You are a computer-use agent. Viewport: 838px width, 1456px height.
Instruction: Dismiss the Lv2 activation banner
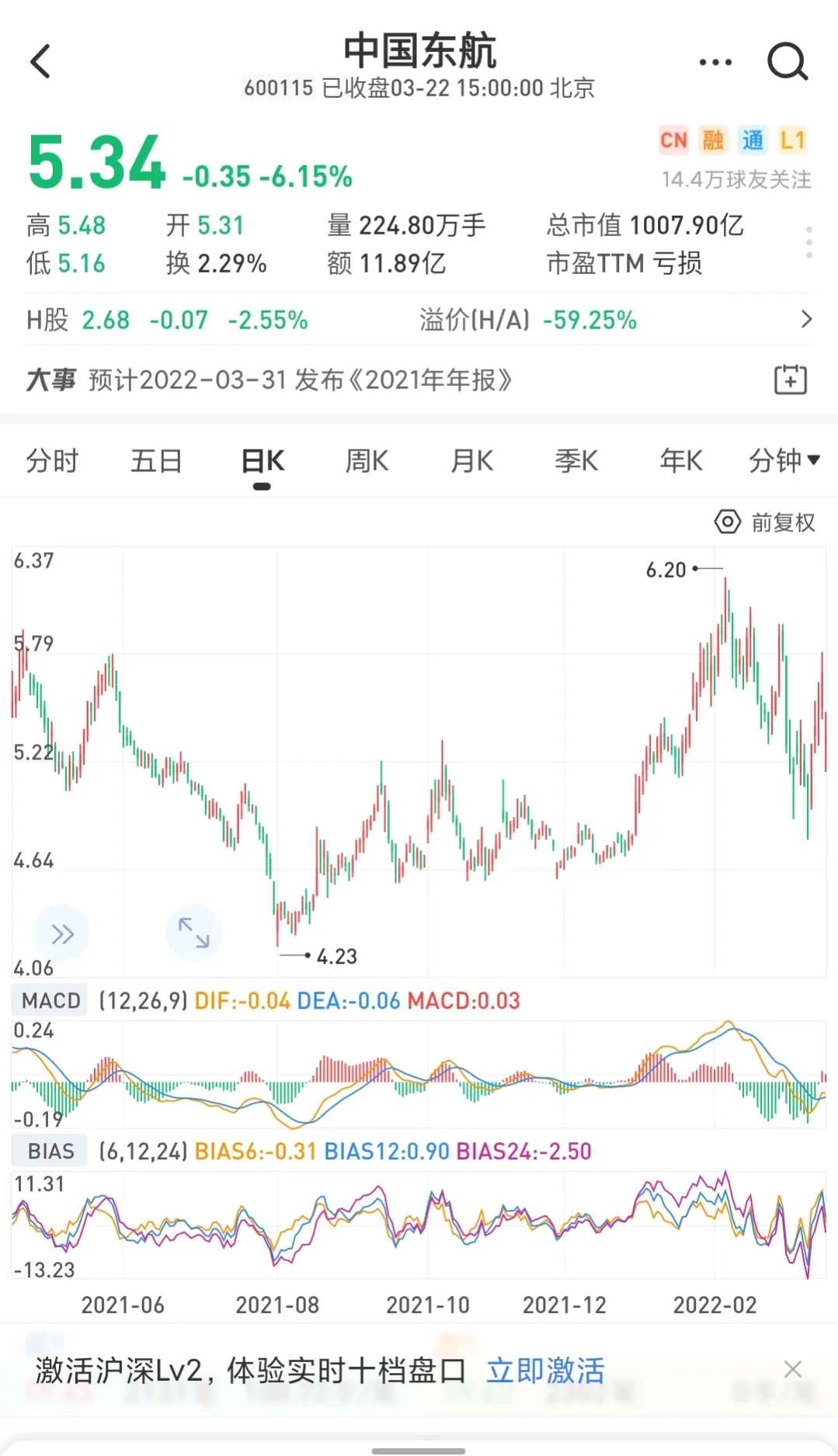793,1369
